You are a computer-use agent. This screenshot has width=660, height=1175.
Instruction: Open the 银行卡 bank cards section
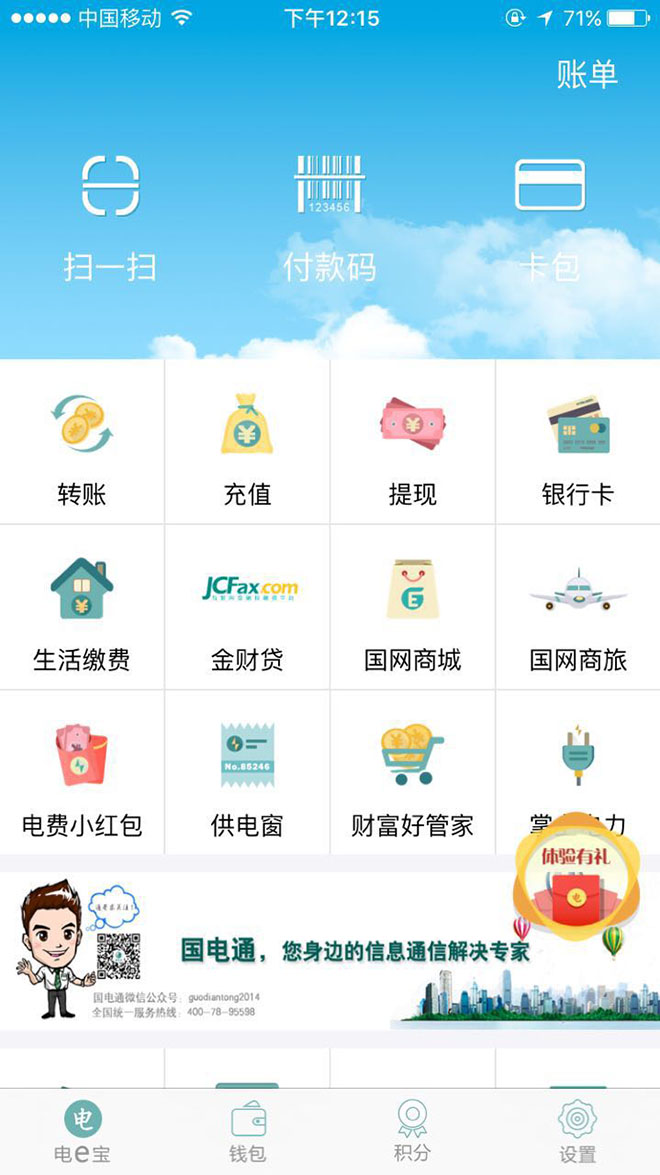pyautogui.click(x=578, y=442)
